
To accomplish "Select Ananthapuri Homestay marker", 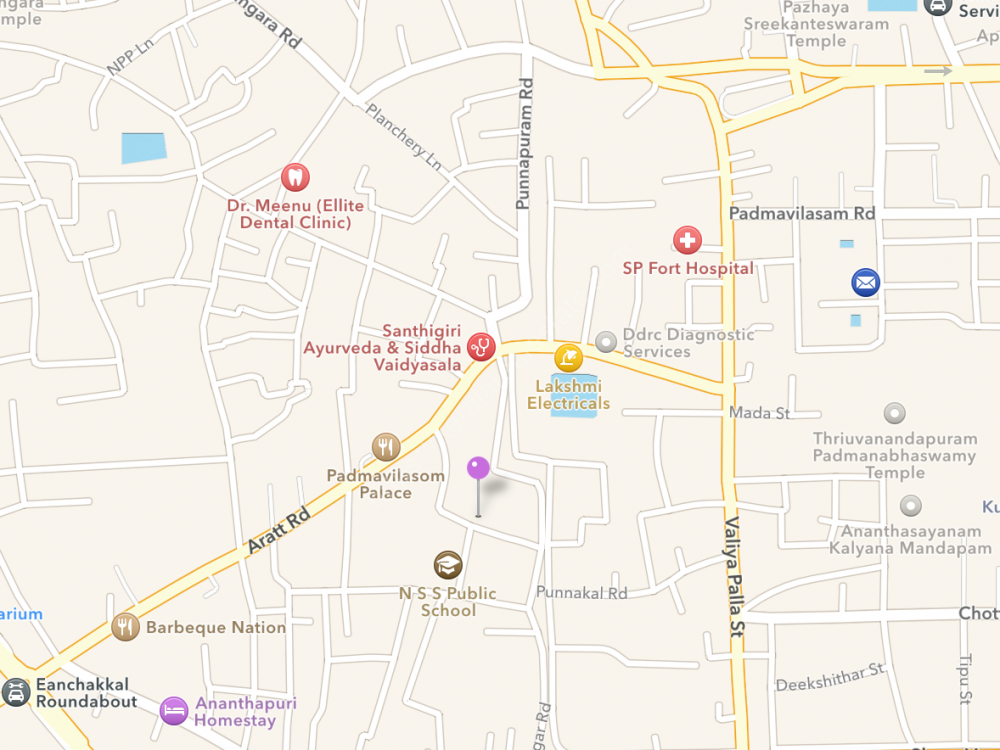I will [174, 711].
